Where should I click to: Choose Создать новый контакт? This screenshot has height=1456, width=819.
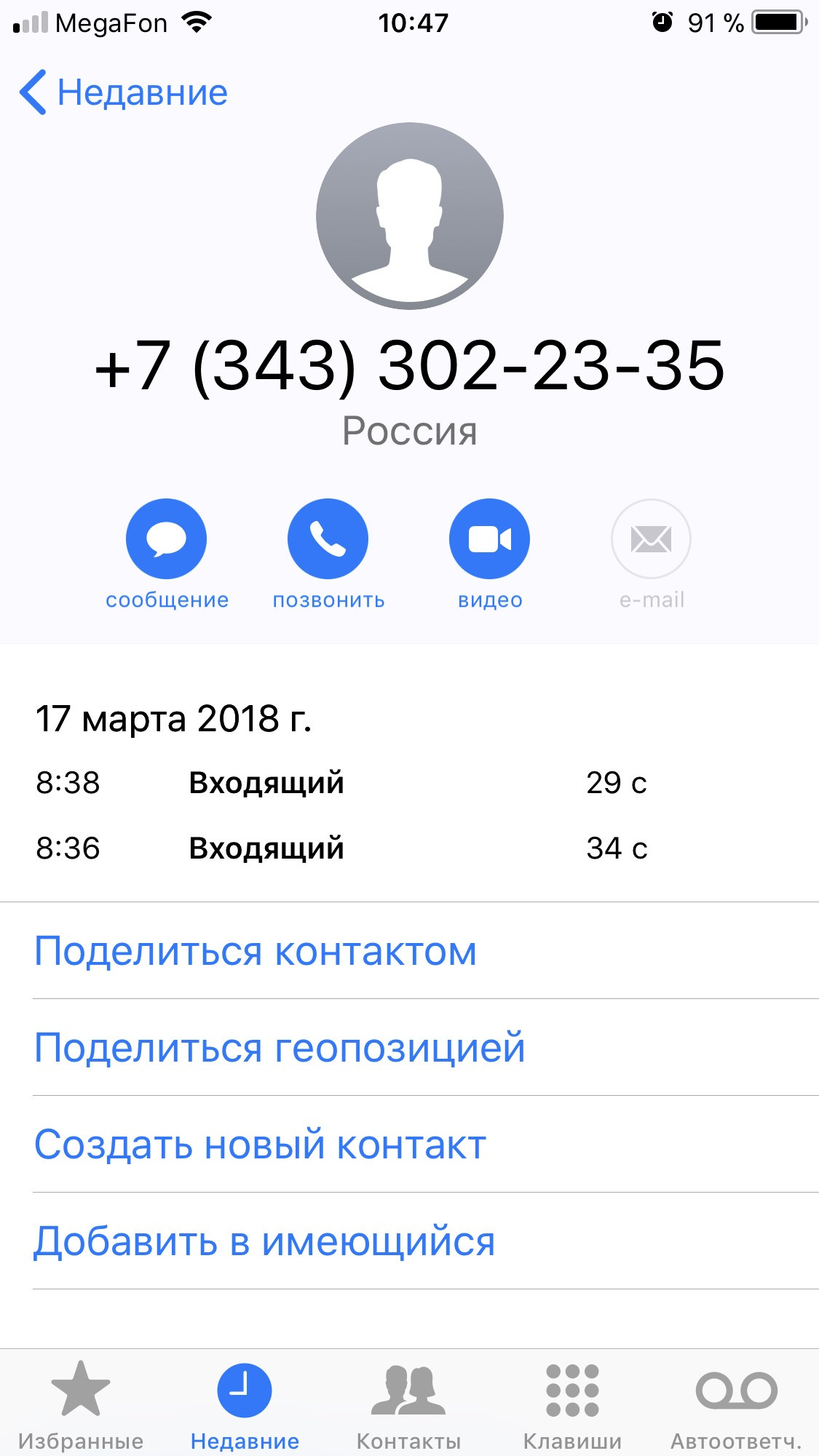[260, 1145]
